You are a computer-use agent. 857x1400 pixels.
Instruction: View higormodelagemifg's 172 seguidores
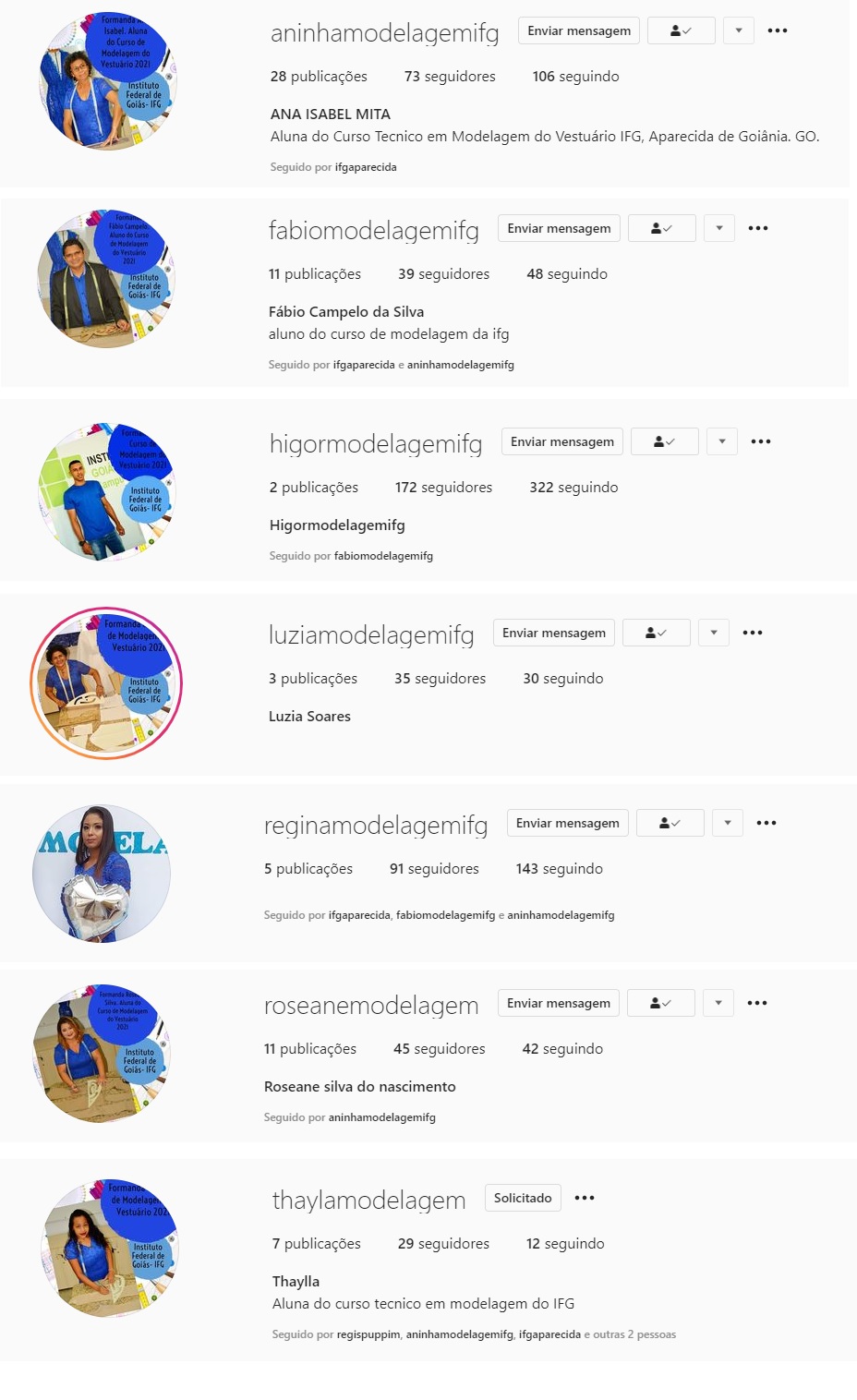click(x=443, y=488)
